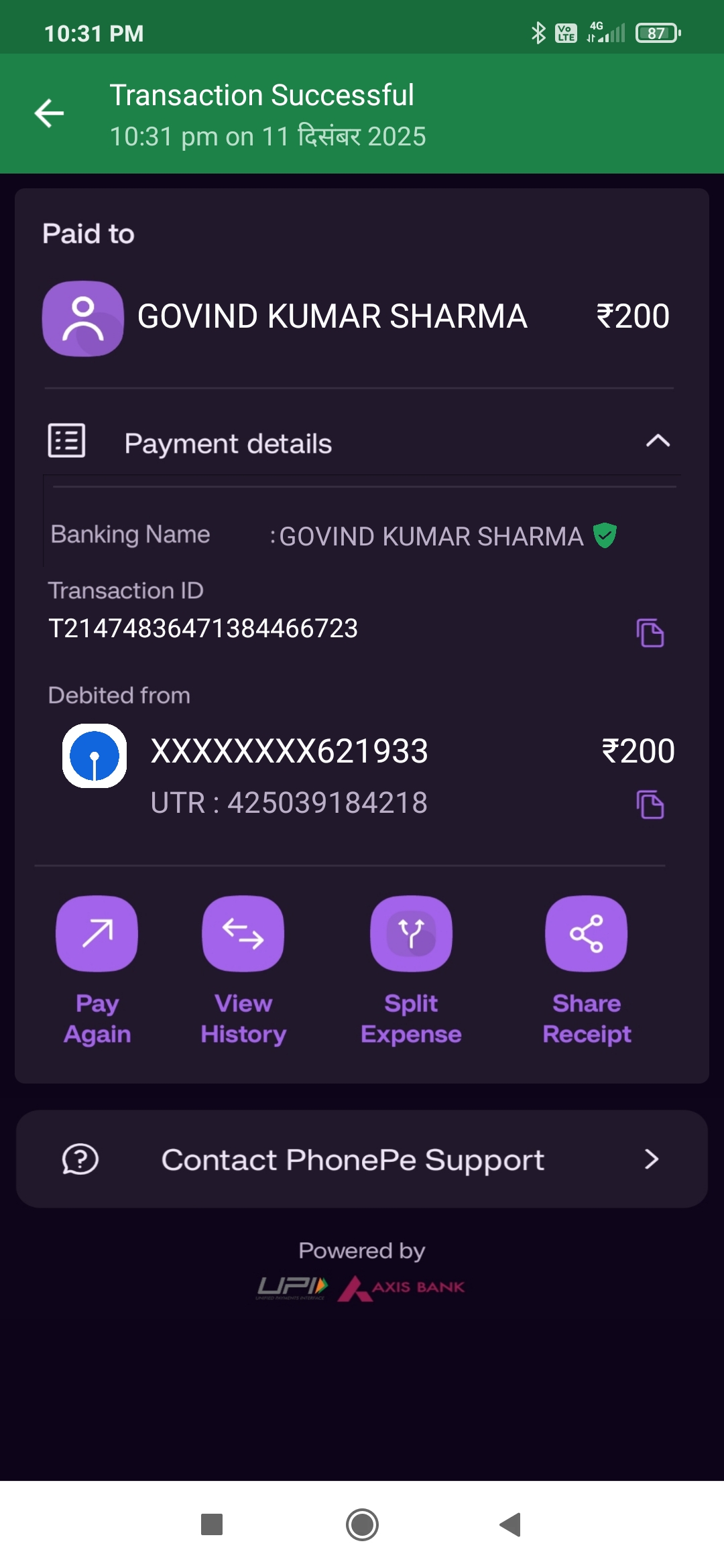Tap Pay Again
724x1568 pixels.
(x=97, y=934)
